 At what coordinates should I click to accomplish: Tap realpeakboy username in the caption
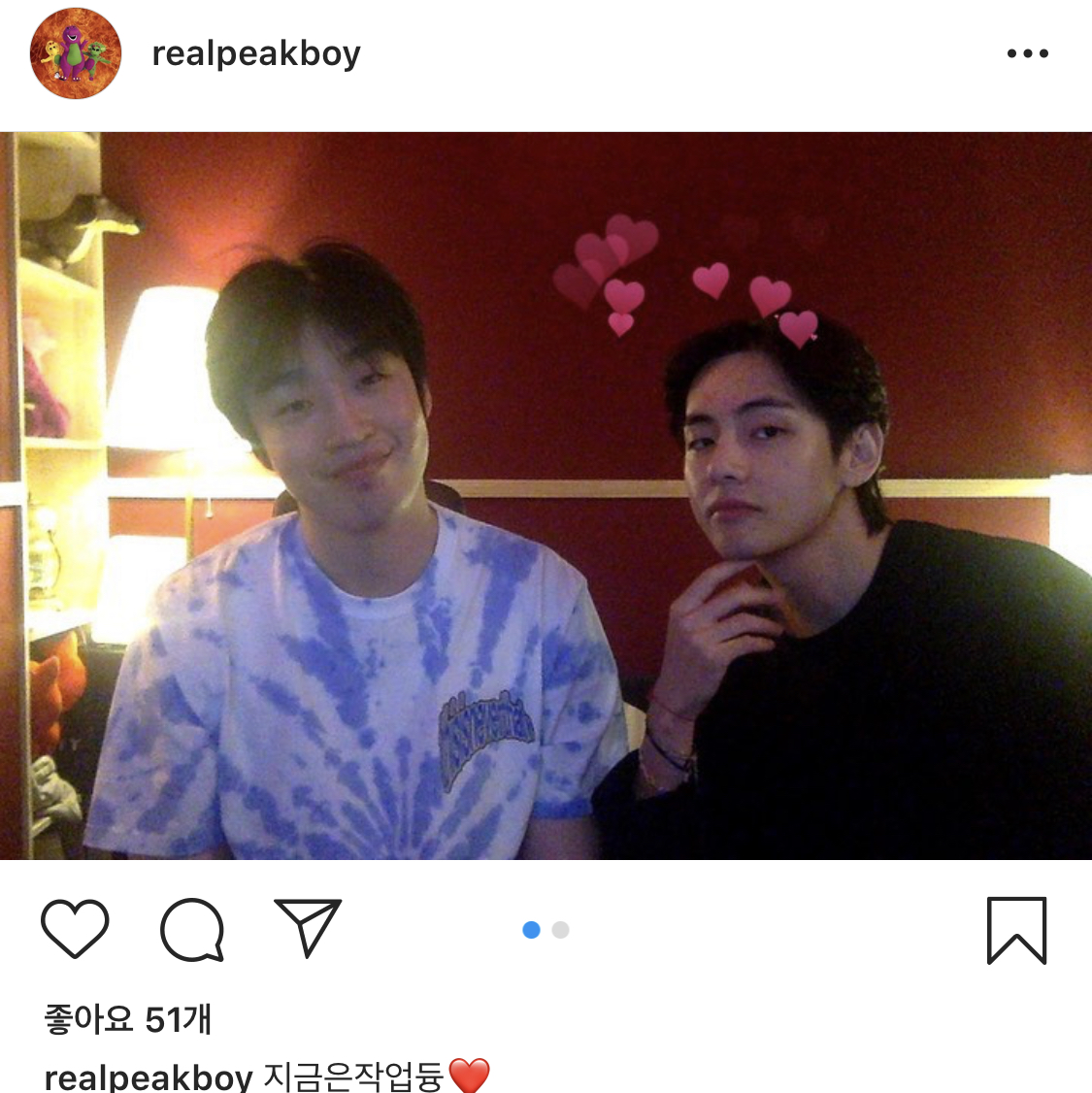[149, 1076]
